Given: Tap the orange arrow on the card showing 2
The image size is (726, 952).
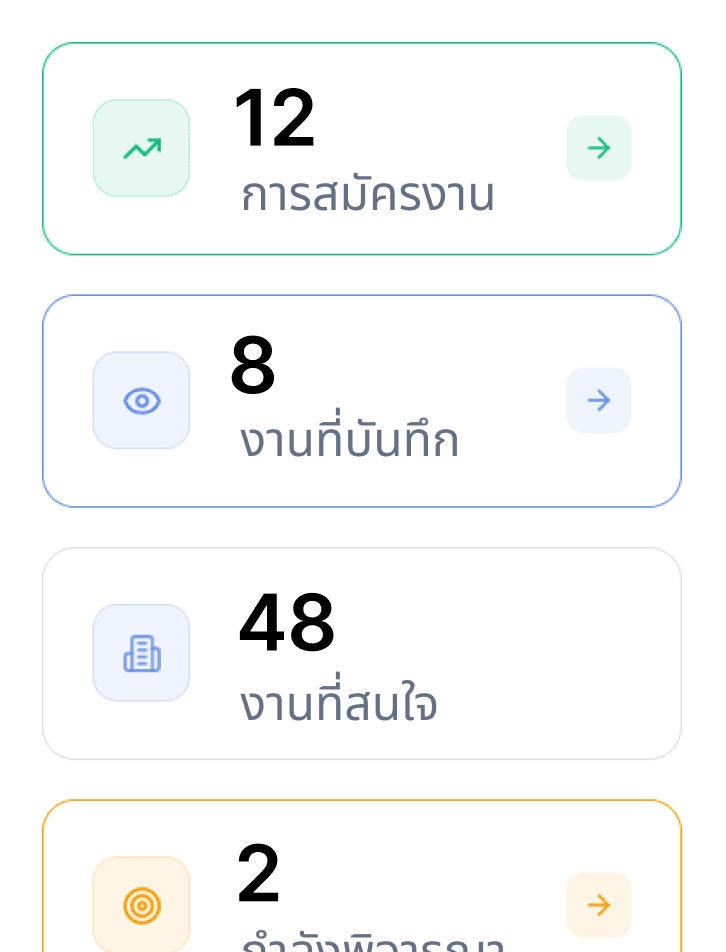Looking at the screenshot, I should pyautogui.click(x=599, y=905).
